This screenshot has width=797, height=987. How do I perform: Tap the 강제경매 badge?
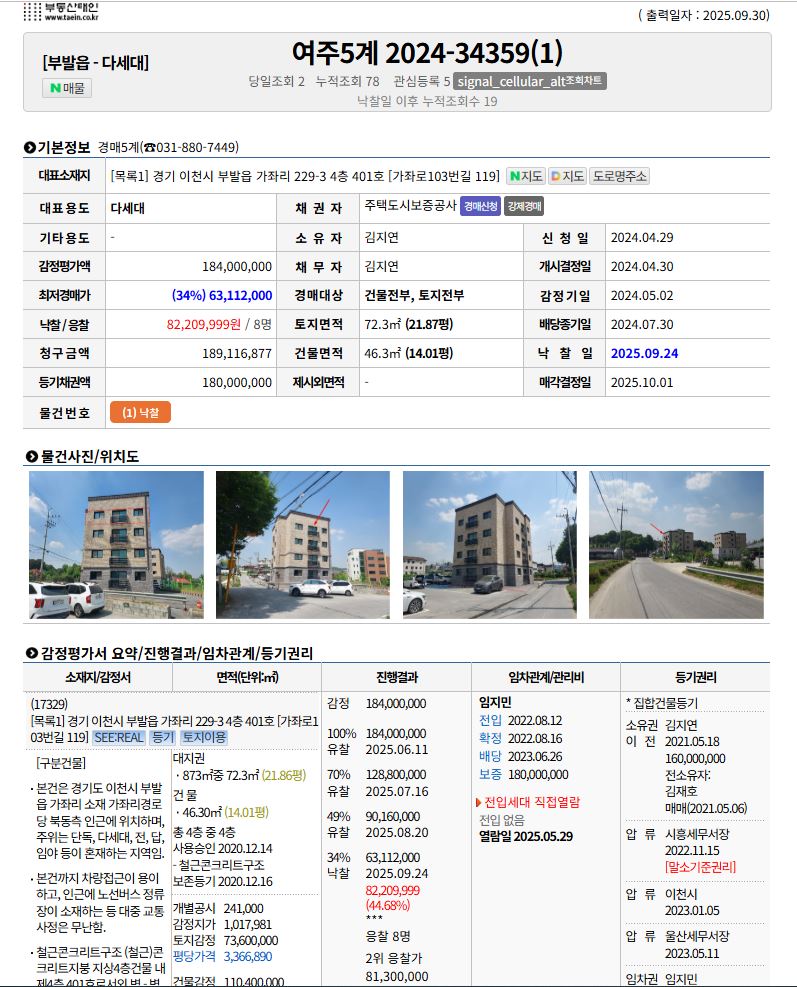click(x=524, y=207)
